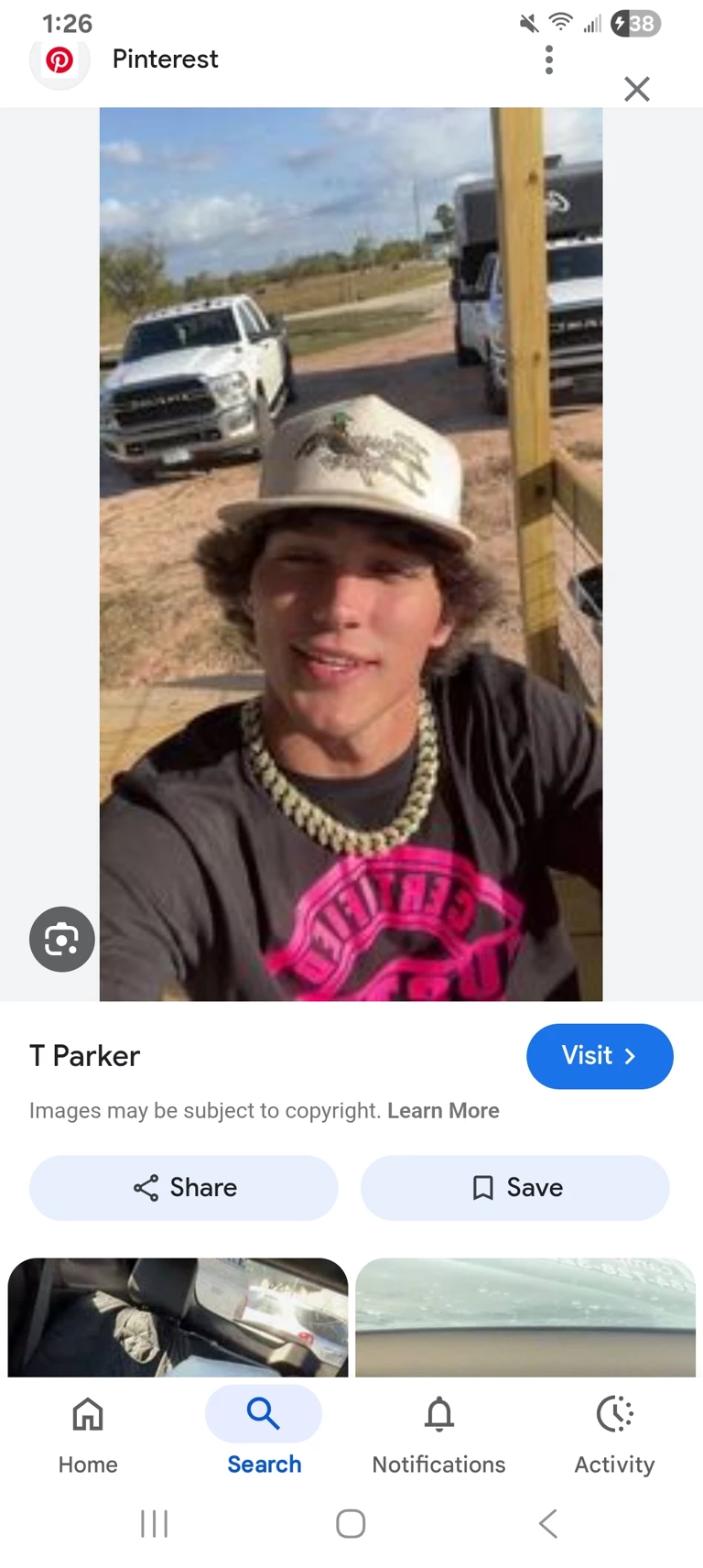This screenshot has width=703, height=1568.
Task: Show recent apps from navigation bar
Action: pyautogui.click(x=154, y=1523)
